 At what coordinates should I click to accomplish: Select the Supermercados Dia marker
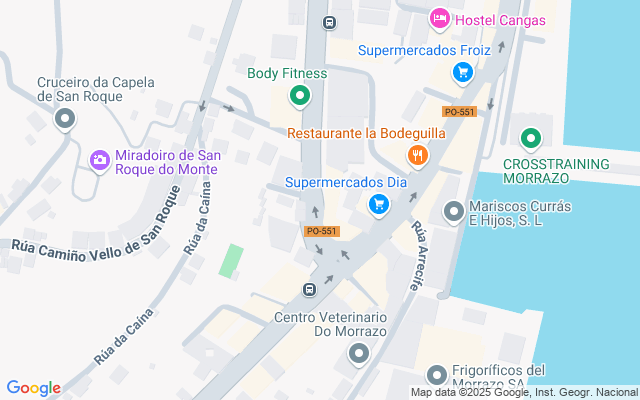click(x=378, y=205)
